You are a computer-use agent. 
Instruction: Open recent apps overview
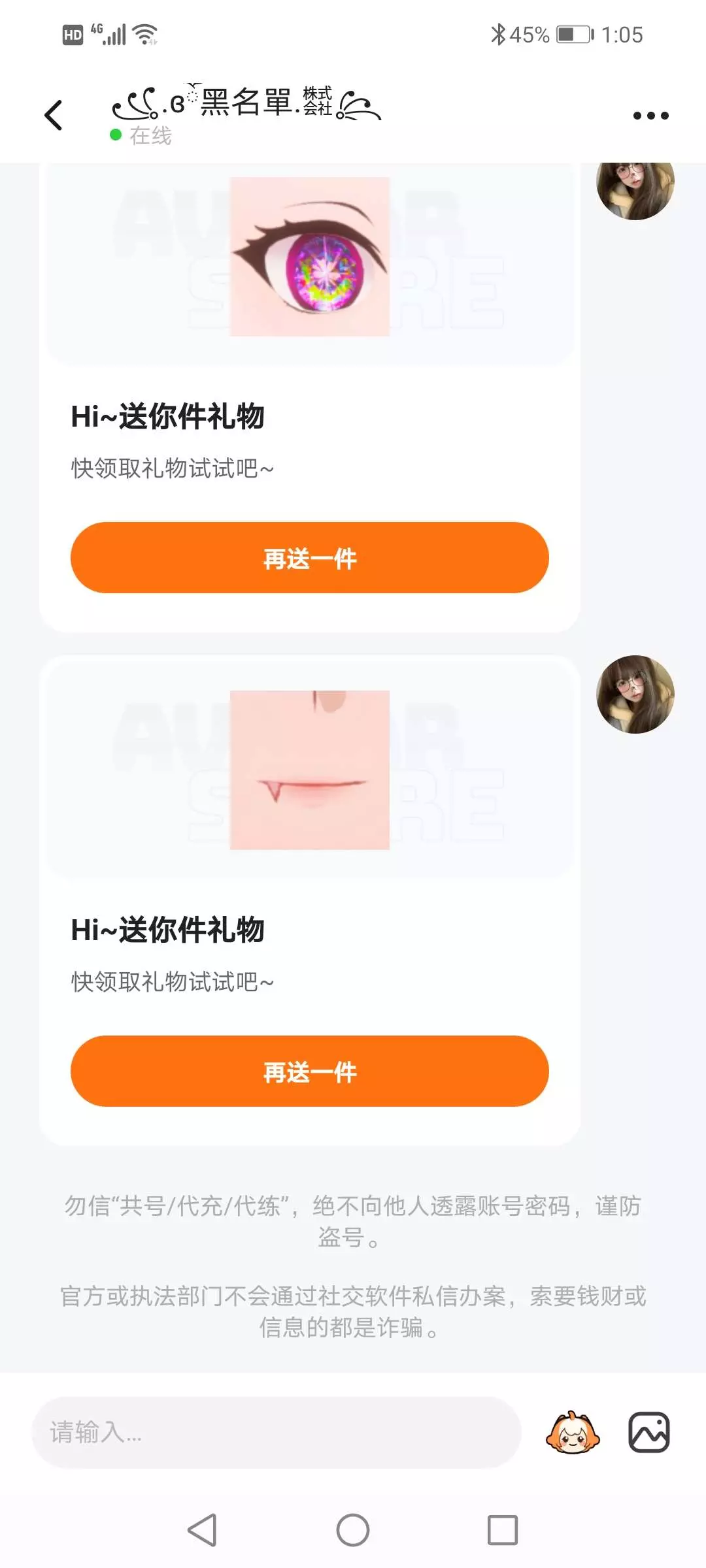pyautogui.click(x=502, y=1530)
